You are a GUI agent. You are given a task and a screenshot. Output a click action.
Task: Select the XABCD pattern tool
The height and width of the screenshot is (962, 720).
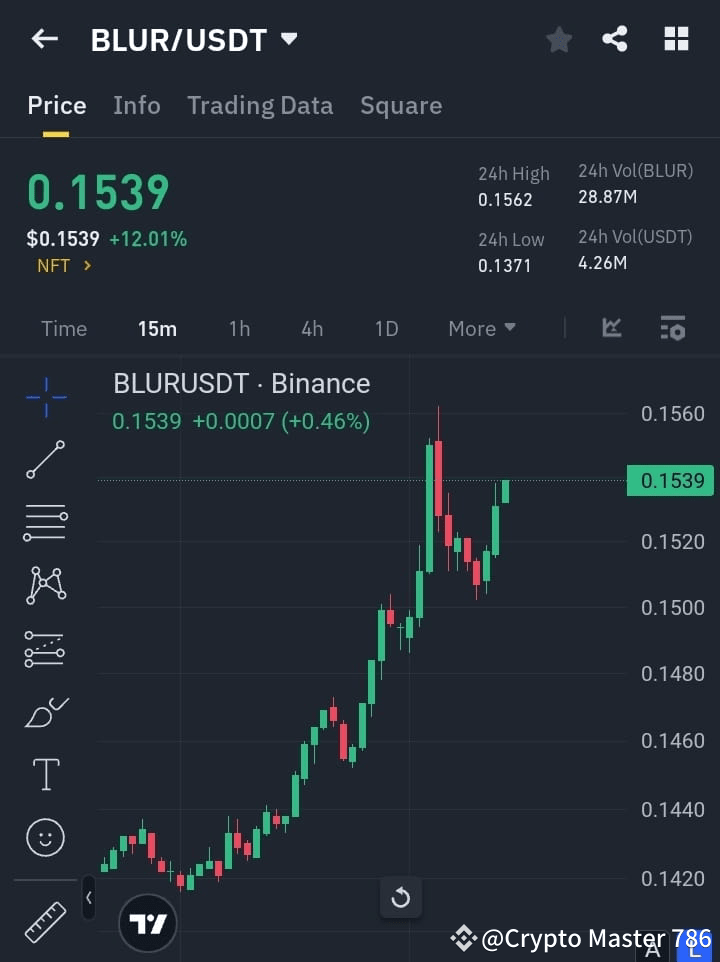point(45,586)
